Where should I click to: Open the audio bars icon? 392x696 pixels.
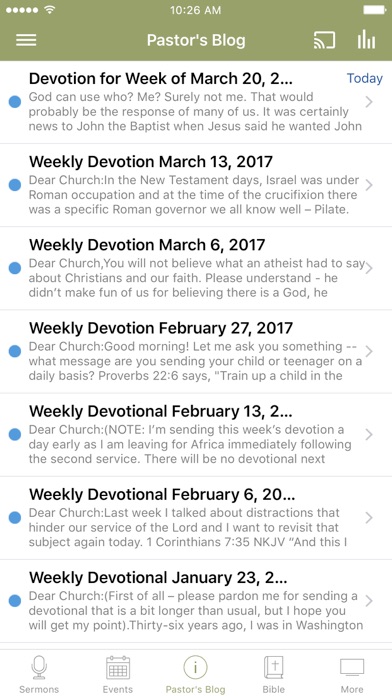click(366, 40)
